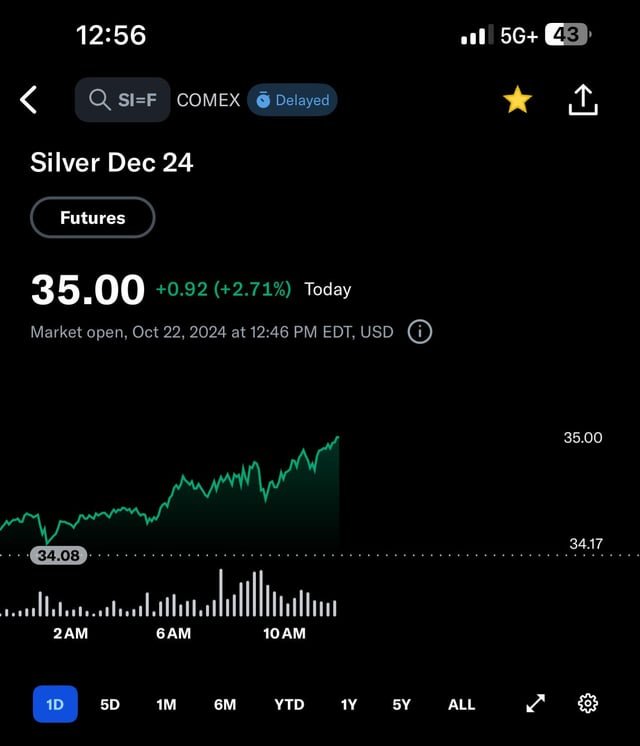640x746 pixels.
Task: Switch chart to 1M range
Action: tap(166, 704)
